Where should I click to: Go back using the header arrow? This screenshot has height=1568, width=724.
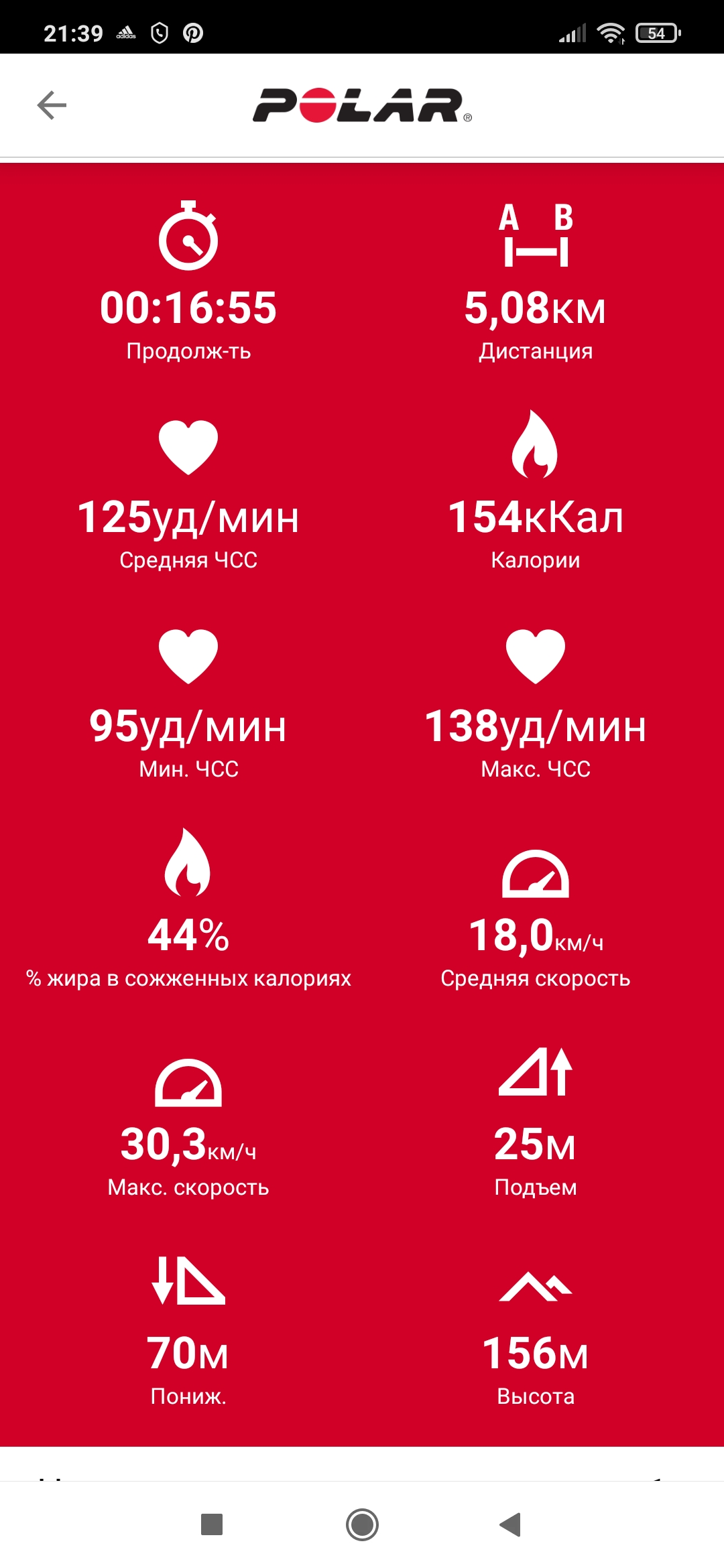tap(52, 105)
